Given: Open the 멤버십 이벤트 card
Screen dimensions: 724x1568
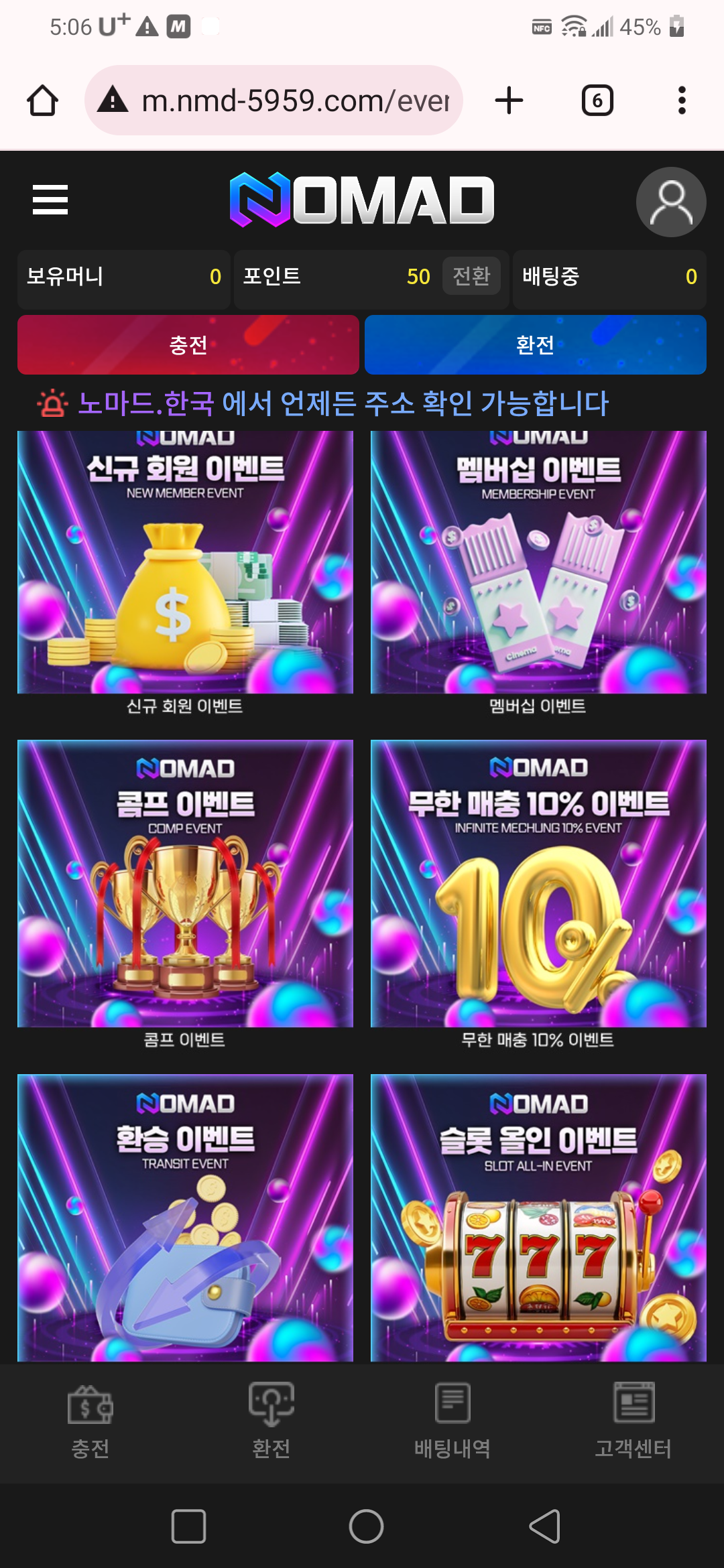Looking at the screenshot, I should coord(538,563).
